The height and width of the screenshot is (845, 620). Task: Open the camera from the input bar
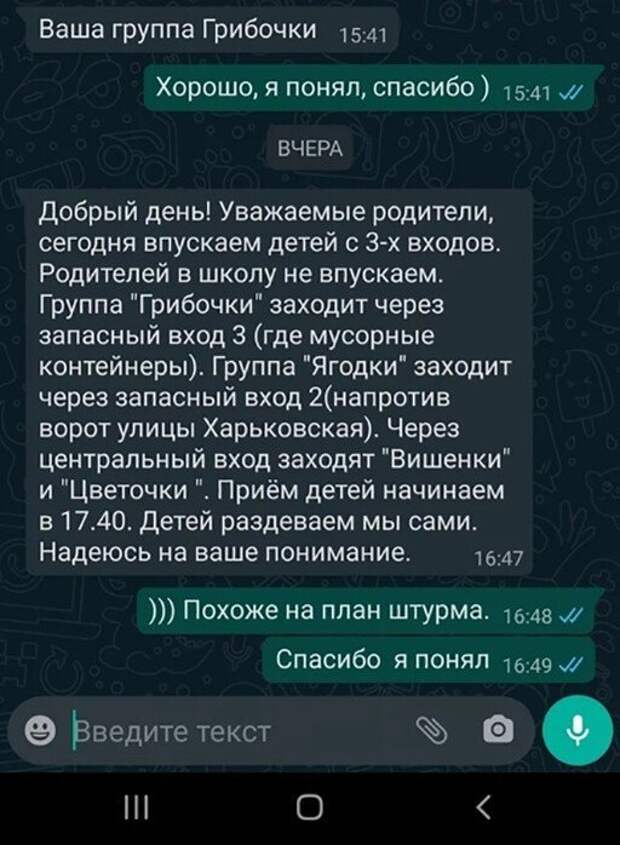[x=497, y=731]
